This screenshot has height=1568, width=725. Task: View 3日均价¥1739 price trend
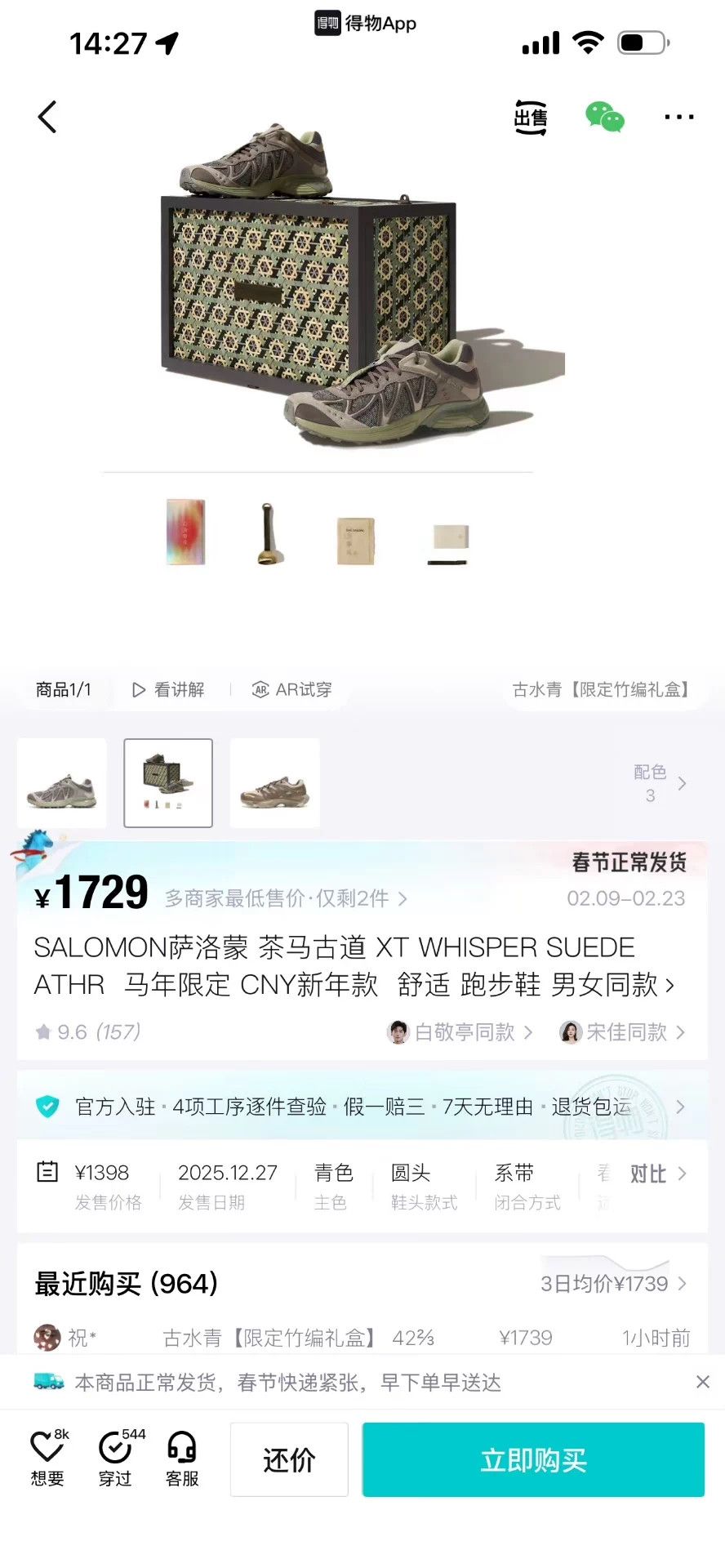pyautogui.click(x=613, y=1284)
